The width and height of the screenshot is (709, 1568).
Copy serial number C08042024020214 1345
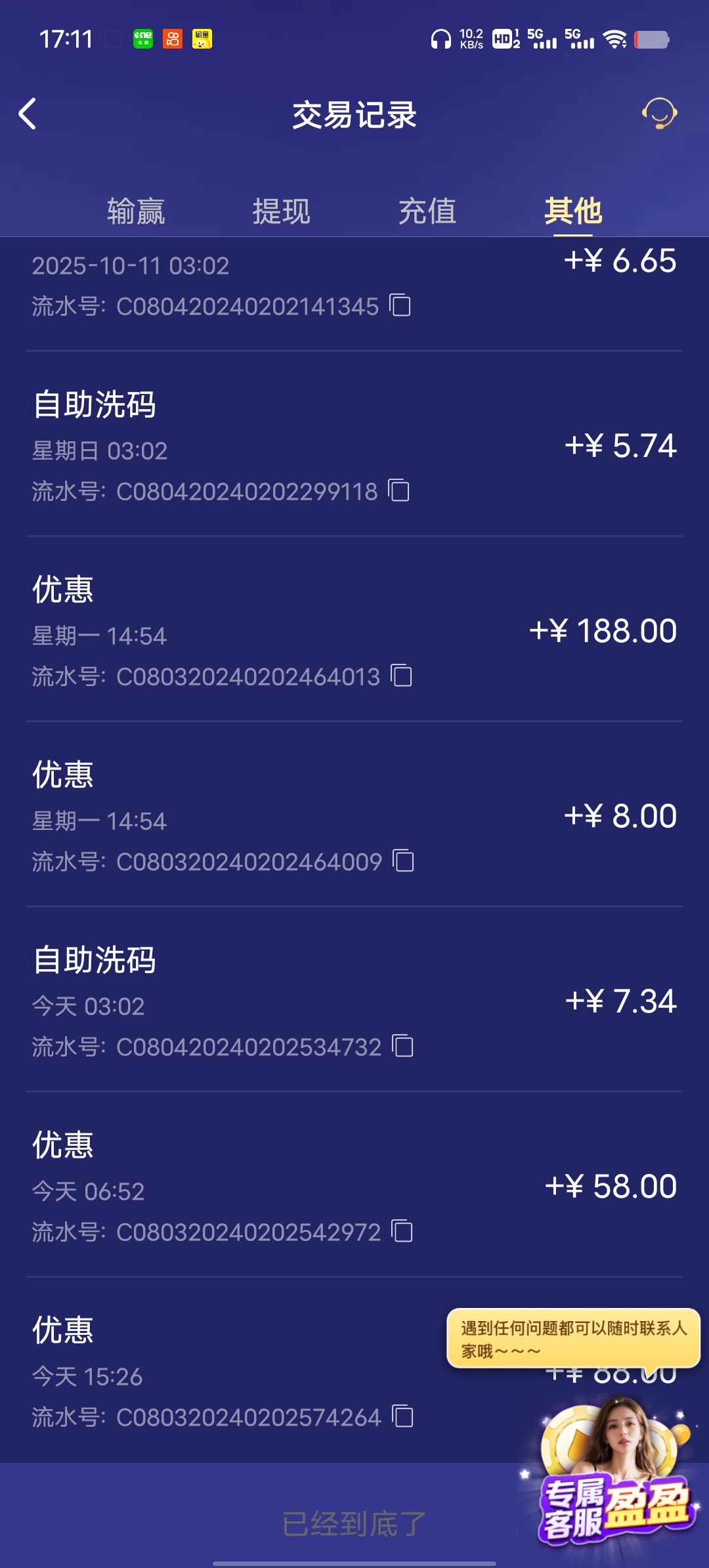click(x=400, y=306)
